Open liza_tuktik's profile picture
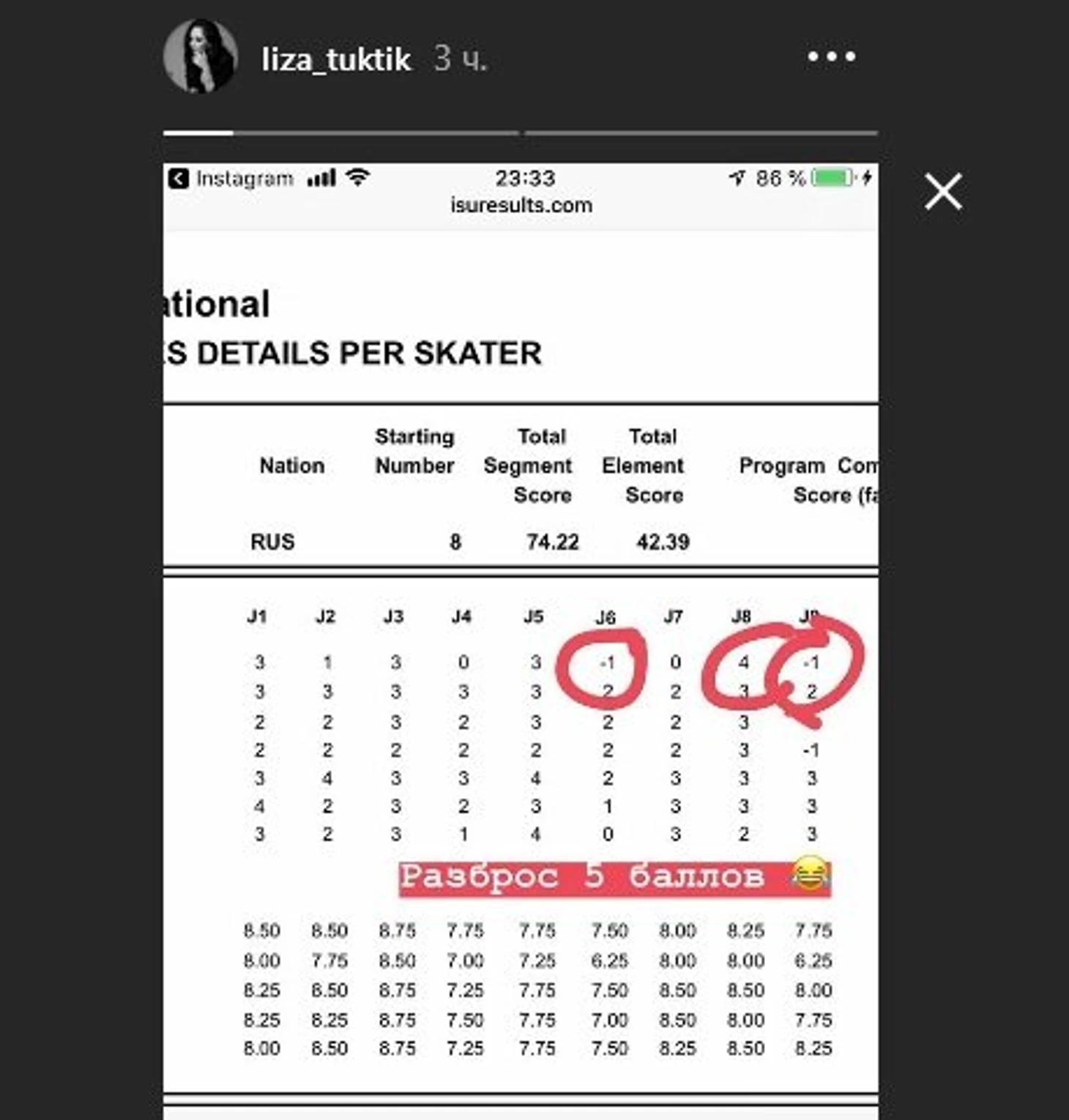This screenshot has width=1069, height=1120. tap(200, 57)
